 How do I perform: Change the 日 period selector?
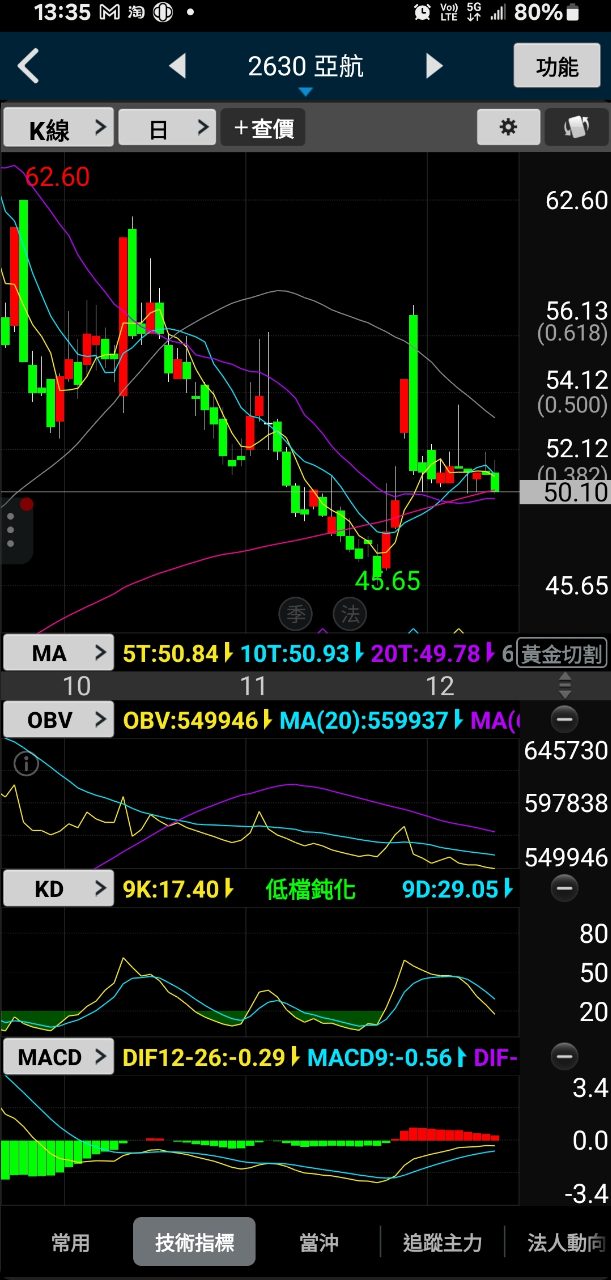pos(167,128)
